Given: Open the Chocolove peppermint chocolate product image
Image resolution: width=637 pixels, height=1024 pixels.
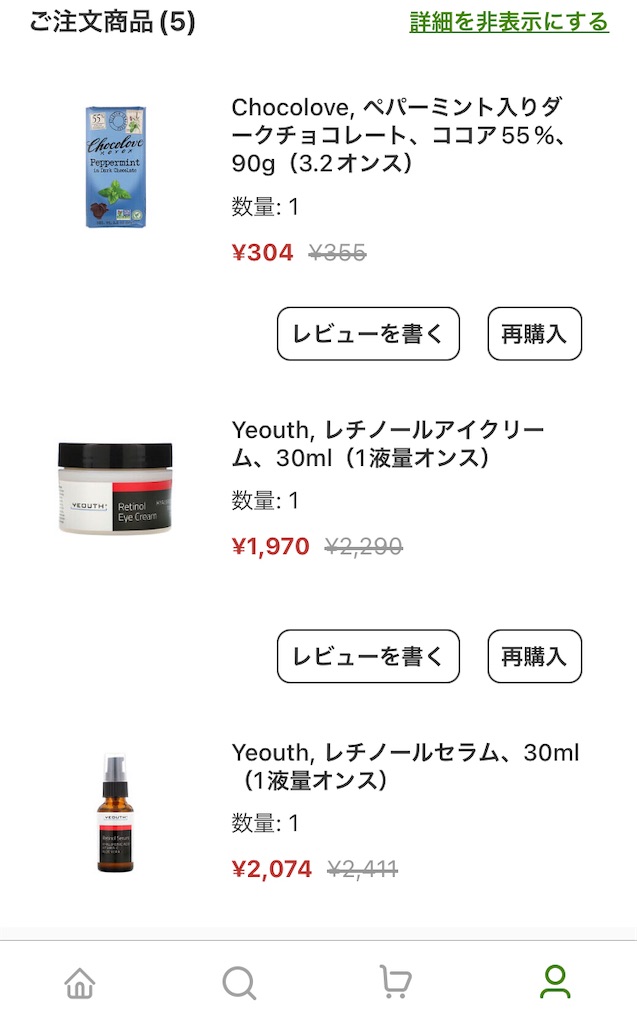Looking at the screenshot, I should [115, 167].
